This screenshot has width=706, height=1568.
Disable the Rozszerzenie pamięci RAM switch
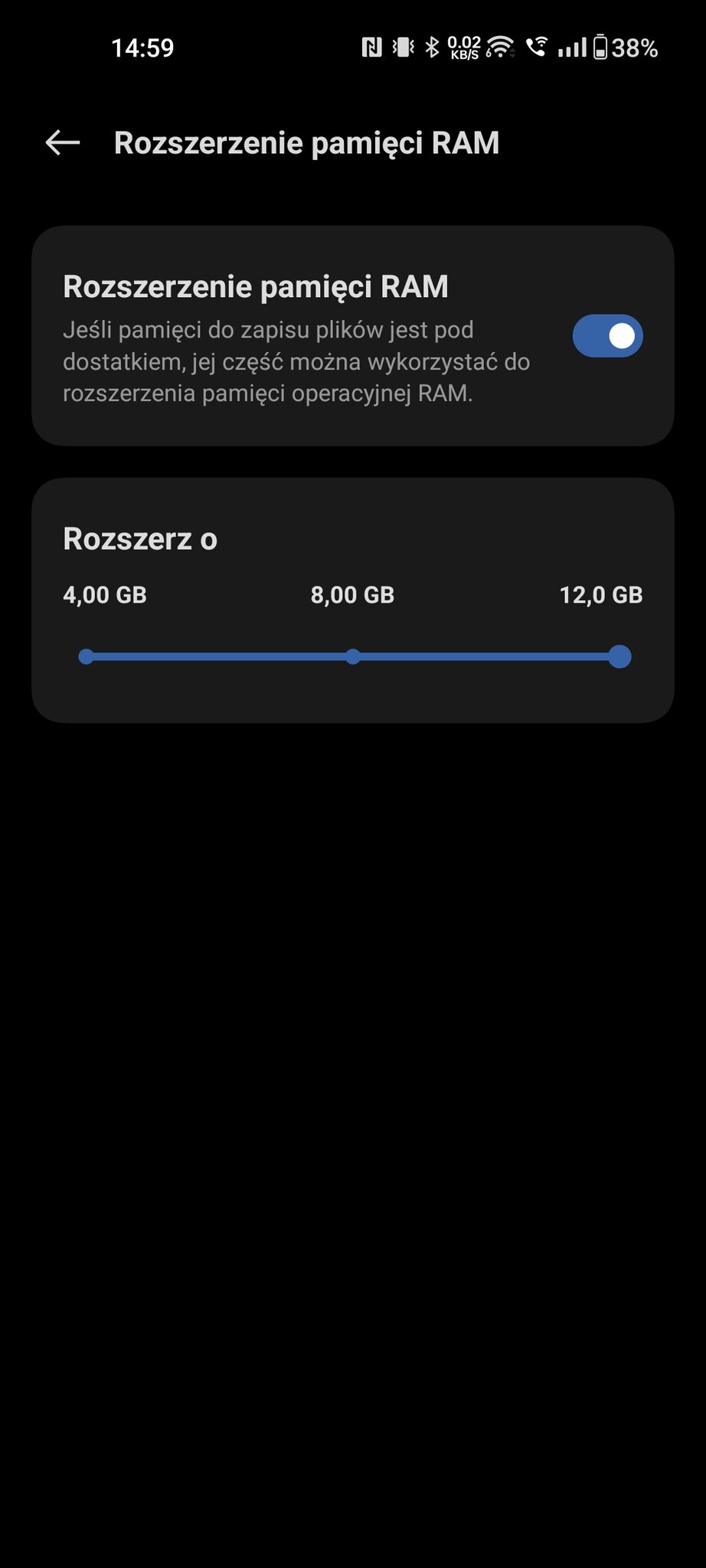pos(607,336)
